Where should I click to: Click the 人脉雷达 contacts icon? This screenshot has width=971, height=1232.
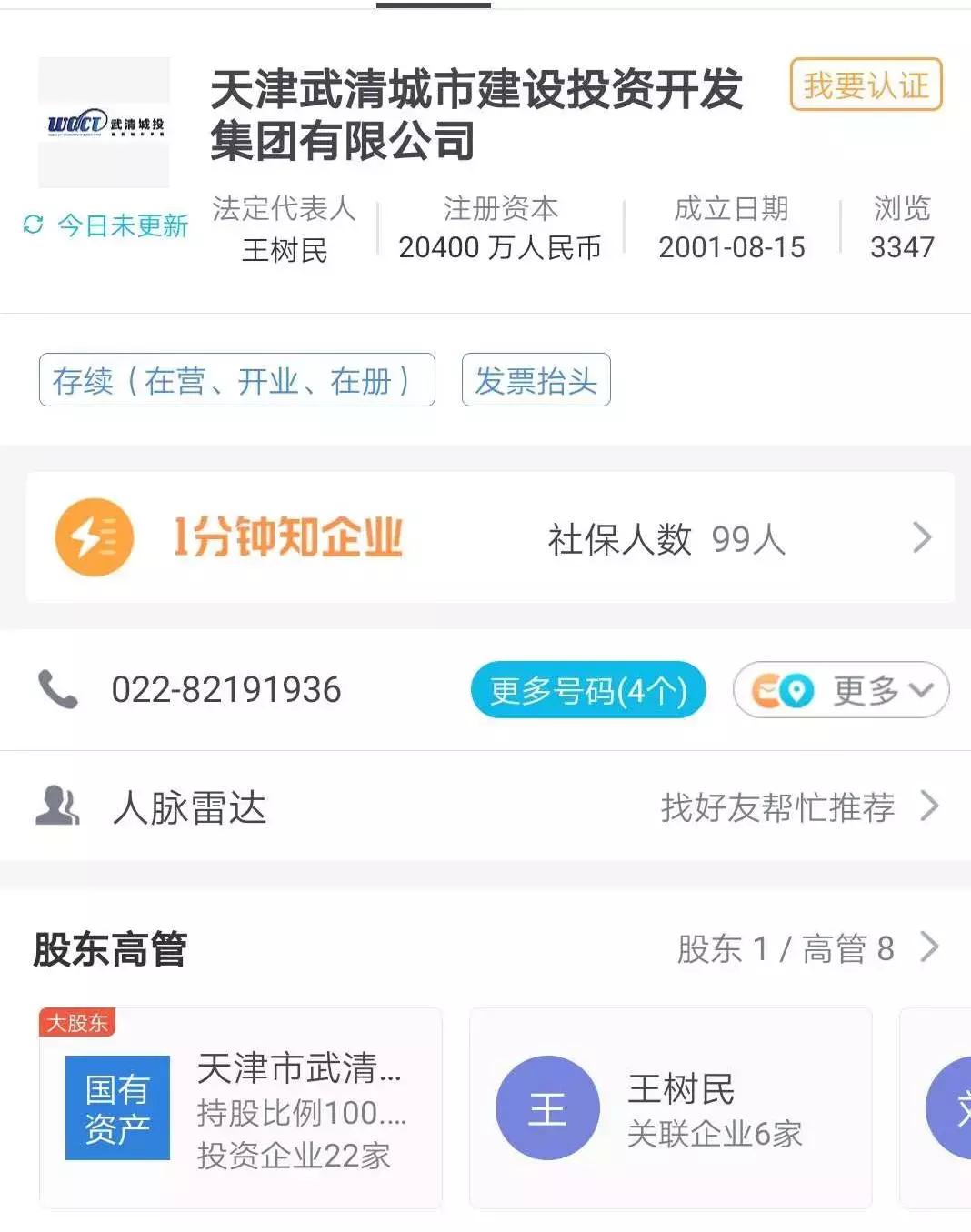pyautogui.click(x=58, y=806)
